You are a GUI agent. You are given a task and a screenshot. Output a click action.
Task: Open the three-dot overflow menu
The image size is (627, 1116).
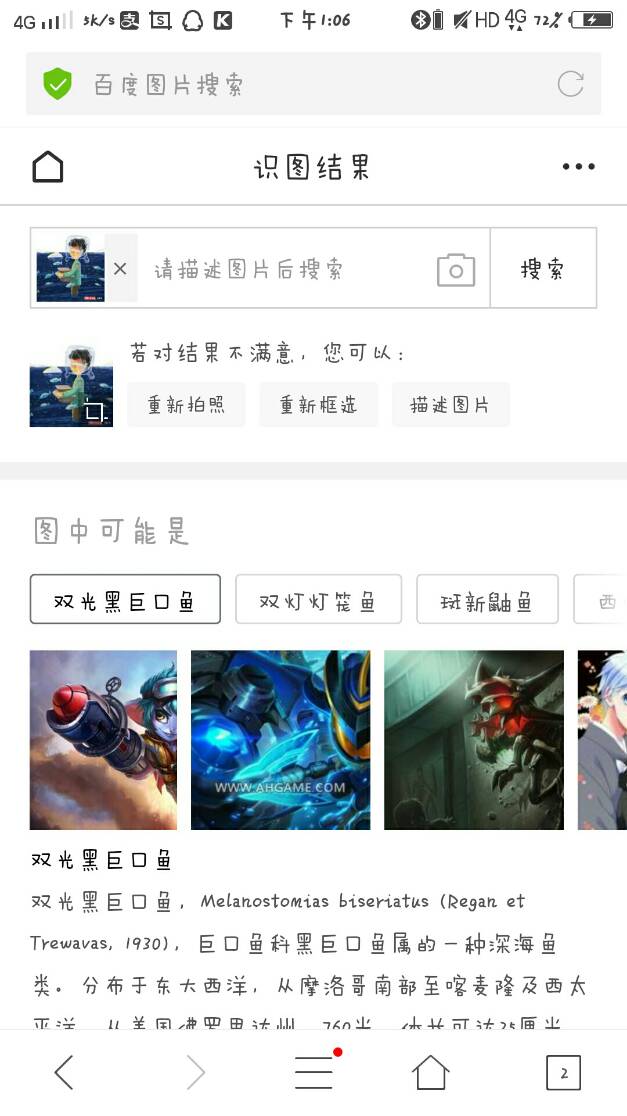578,167
